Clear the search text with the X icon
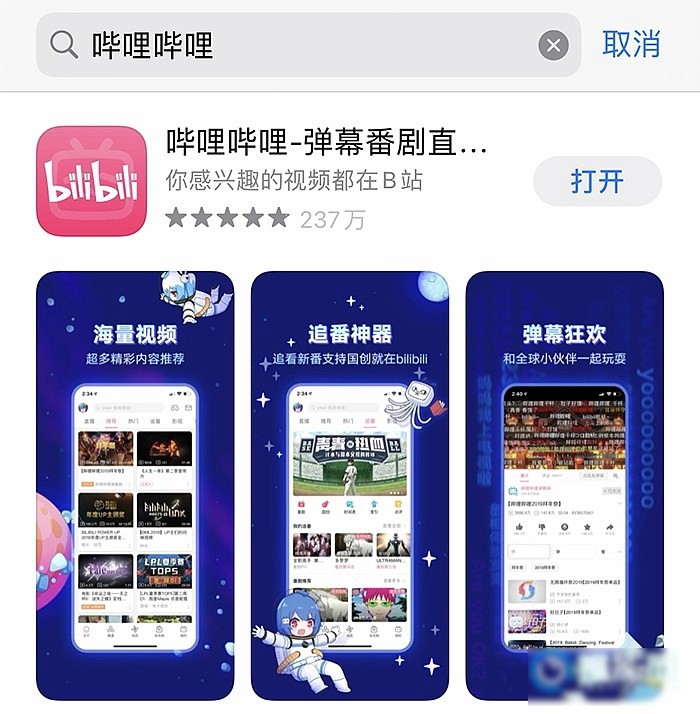The image size is (700, 714). pyautogui.click(x=553, y=45)
